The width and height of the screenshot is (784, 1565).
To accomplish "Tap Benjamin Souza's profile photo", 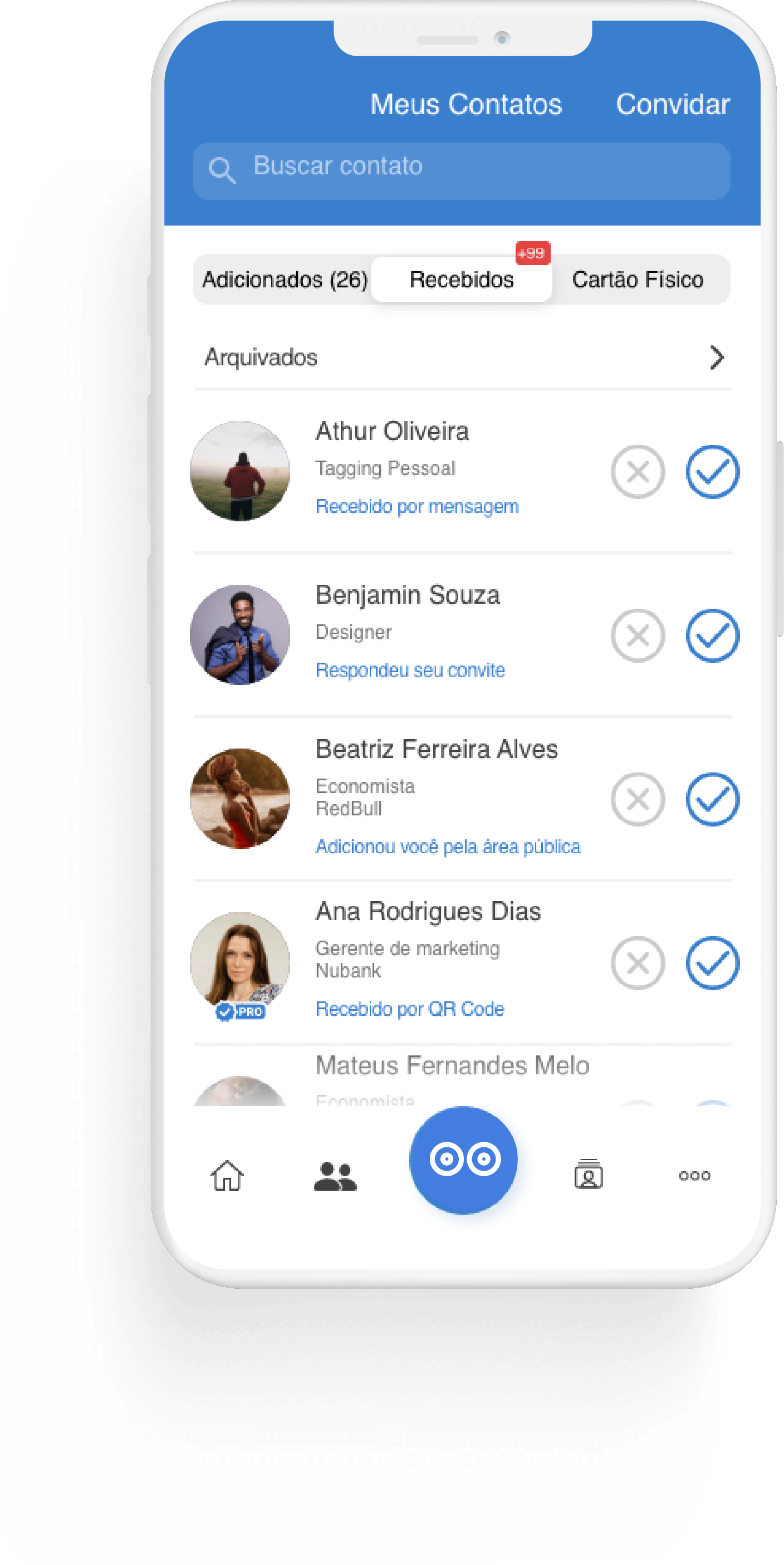I will [x=240, y=635].
